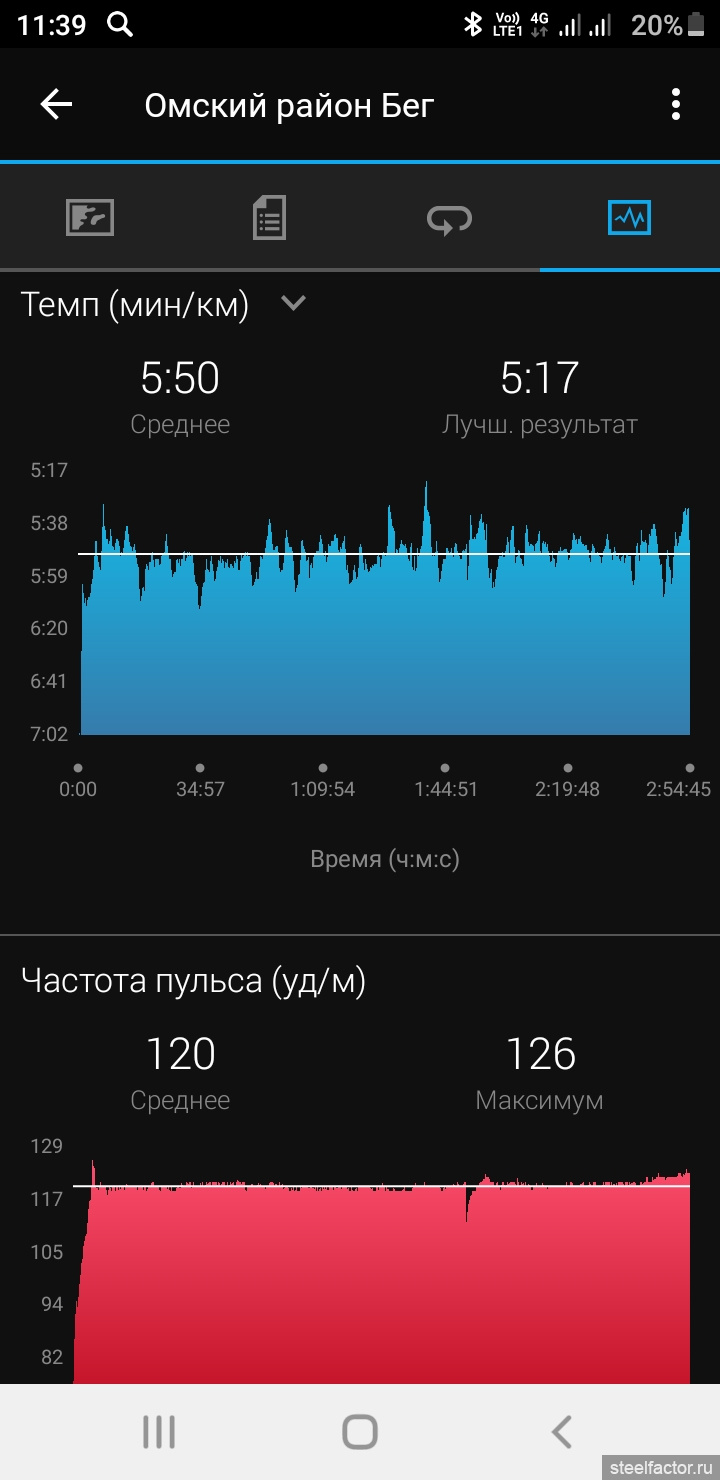Select the charts tab
Screen dimensions: 720x1480
click(629, 217)
